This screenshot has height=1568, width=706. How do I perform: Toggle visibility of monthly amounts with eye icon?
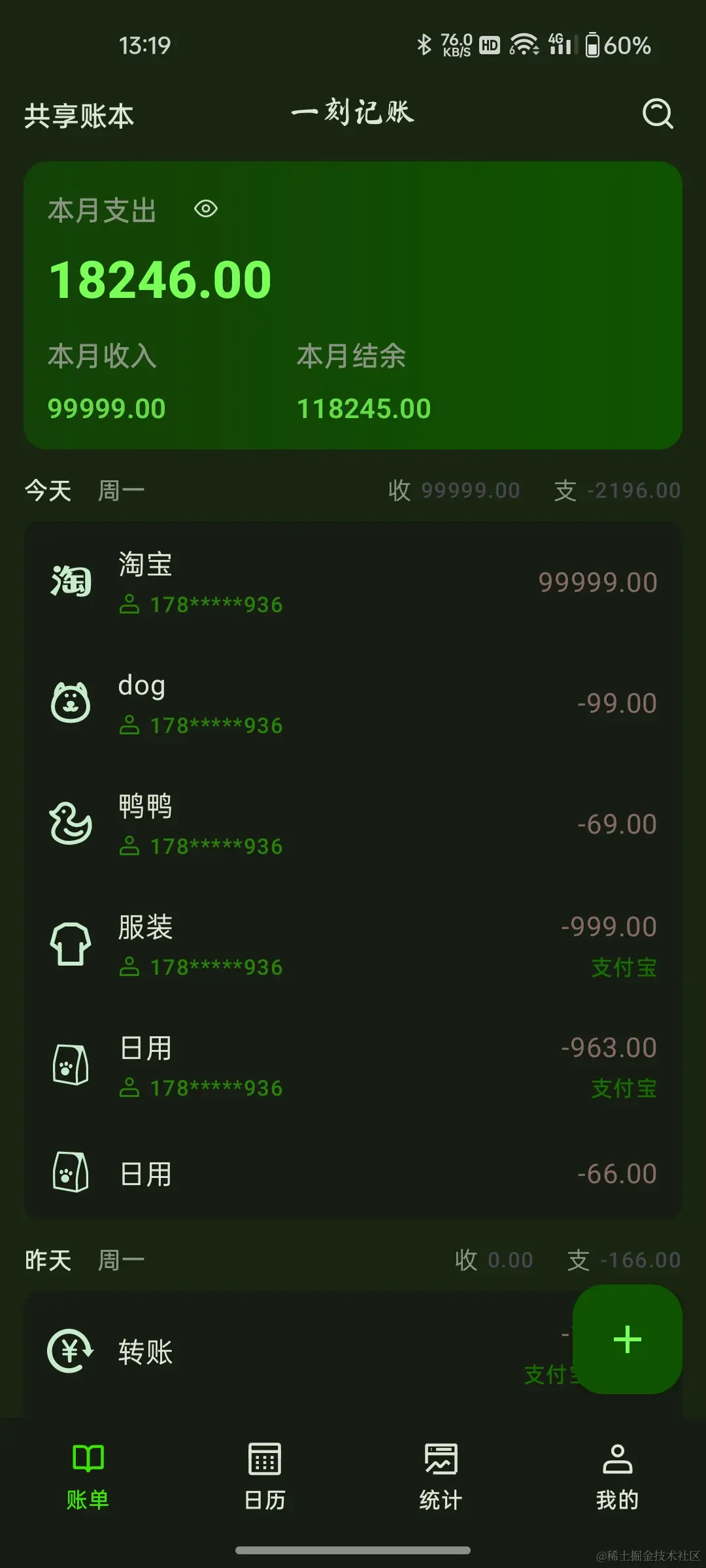[x=206, y=209]
